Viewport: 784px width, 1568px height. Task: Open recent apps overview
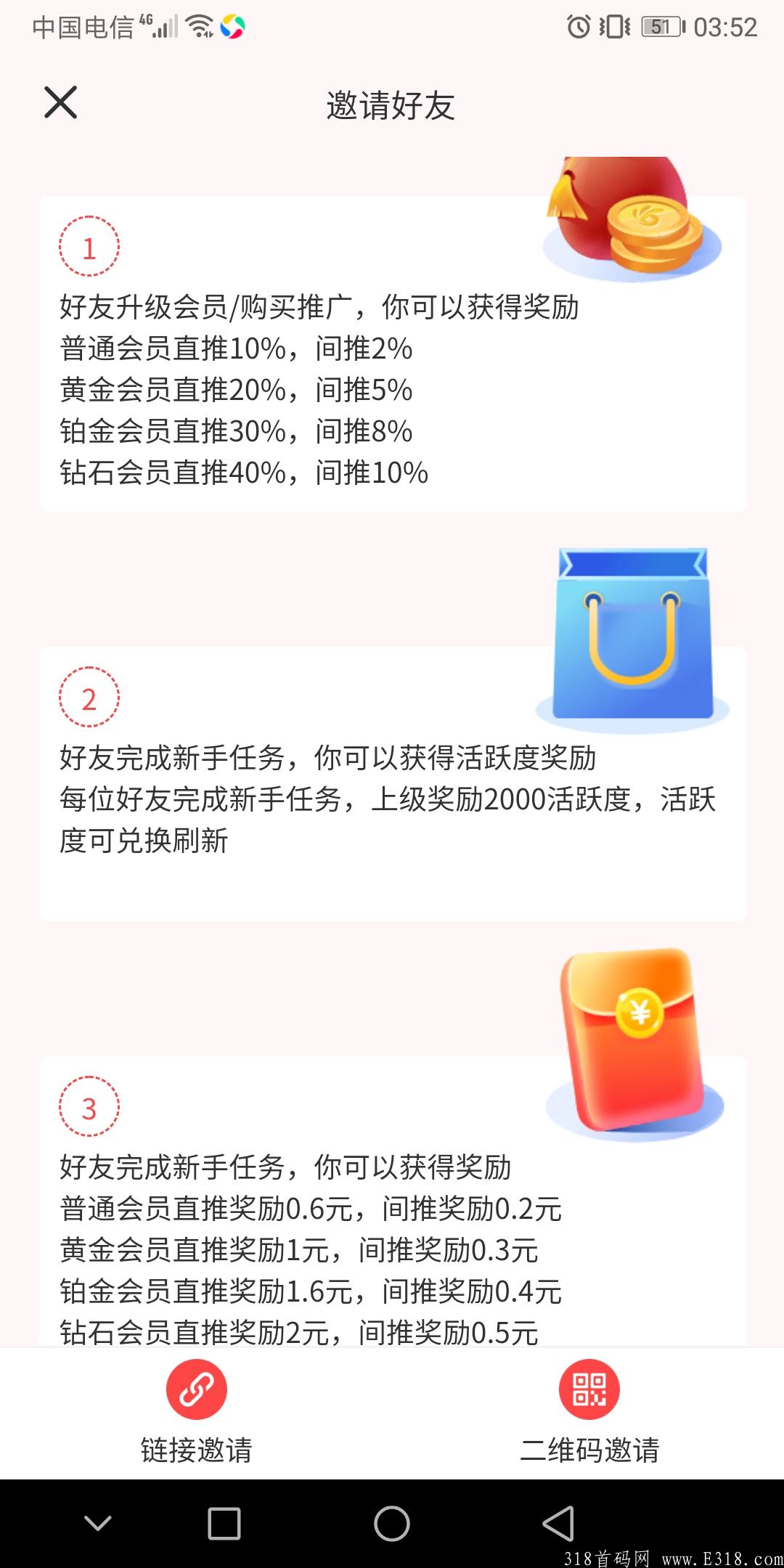pyautogui.click(x=224, y=1522)
